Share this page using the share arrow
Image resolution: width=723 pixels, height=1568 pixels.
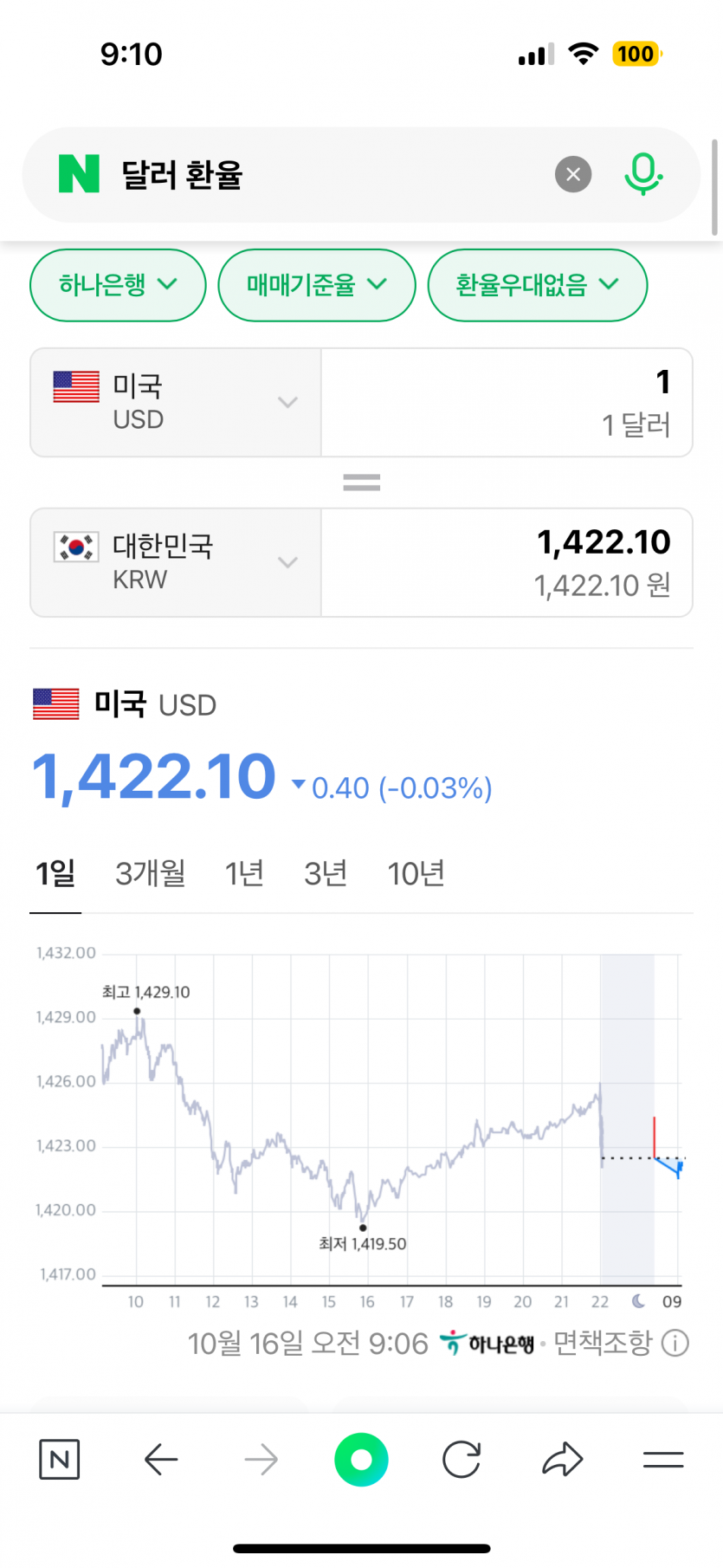coord(563,1460)
